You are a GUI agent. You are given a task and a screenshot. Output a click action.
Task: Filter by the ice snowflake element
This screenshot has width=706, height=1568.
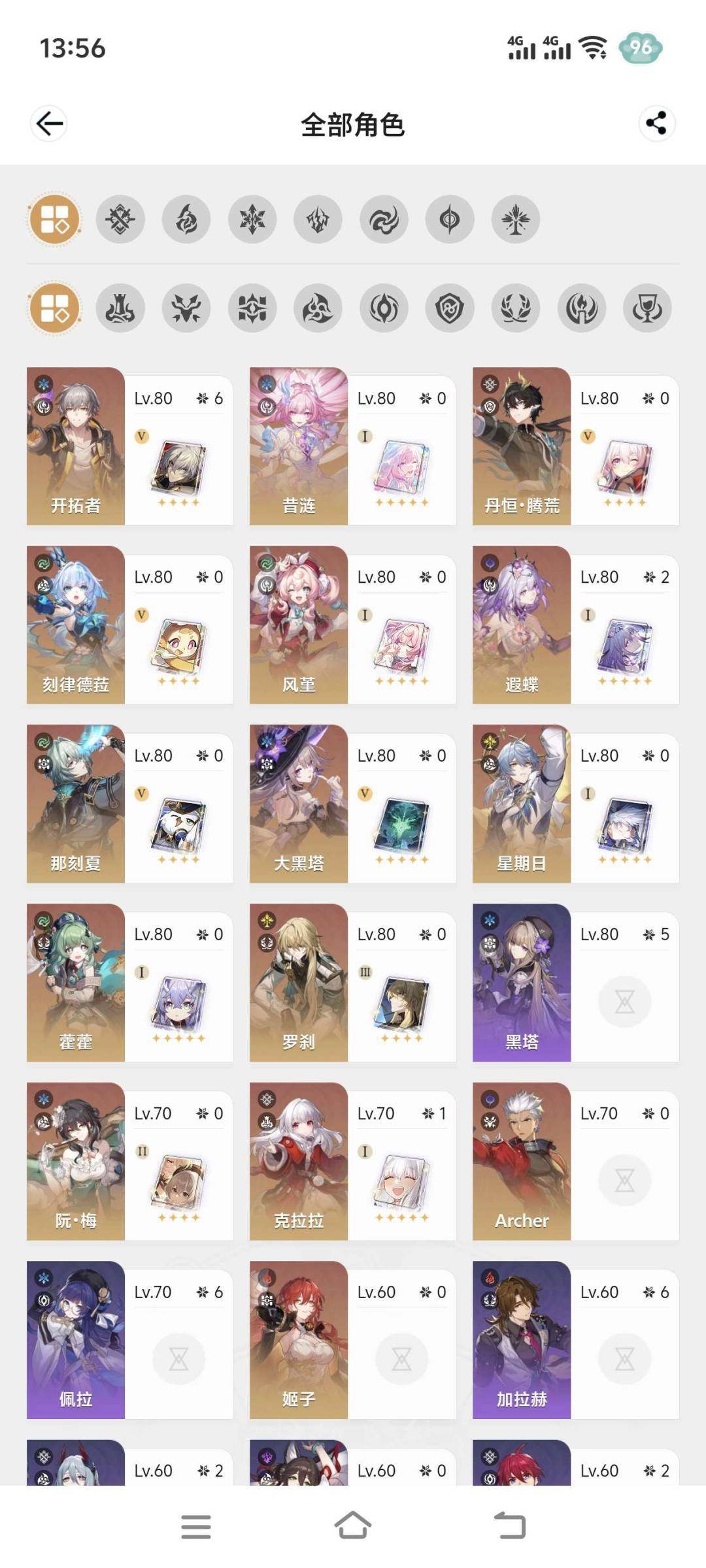[x=252, y=220]
